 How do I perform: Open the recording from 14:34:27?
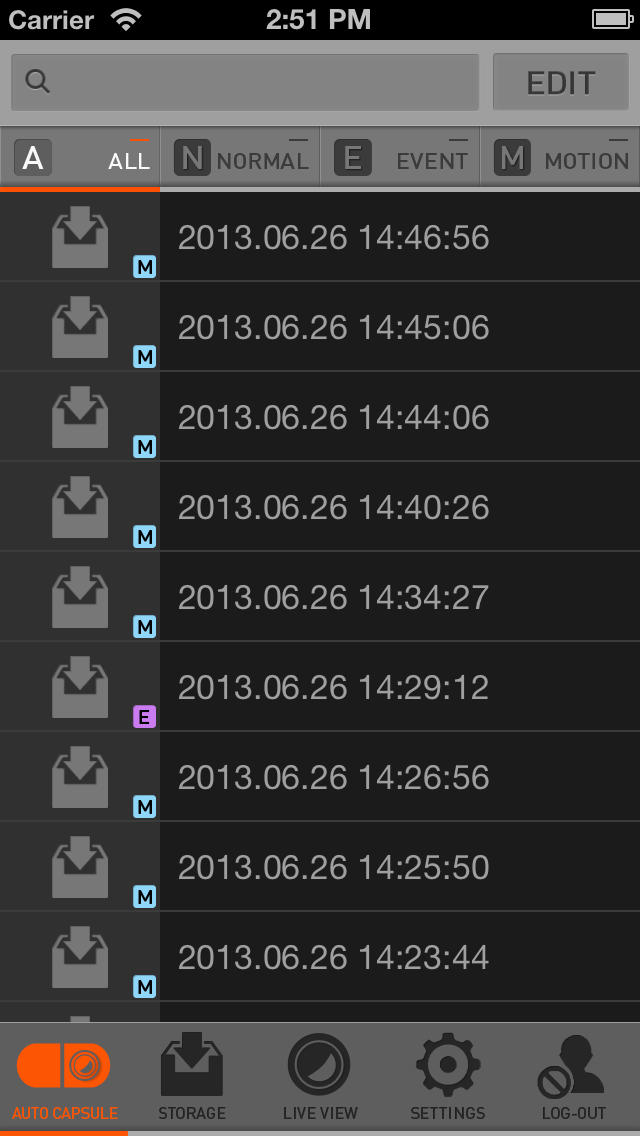coord(333,597)
